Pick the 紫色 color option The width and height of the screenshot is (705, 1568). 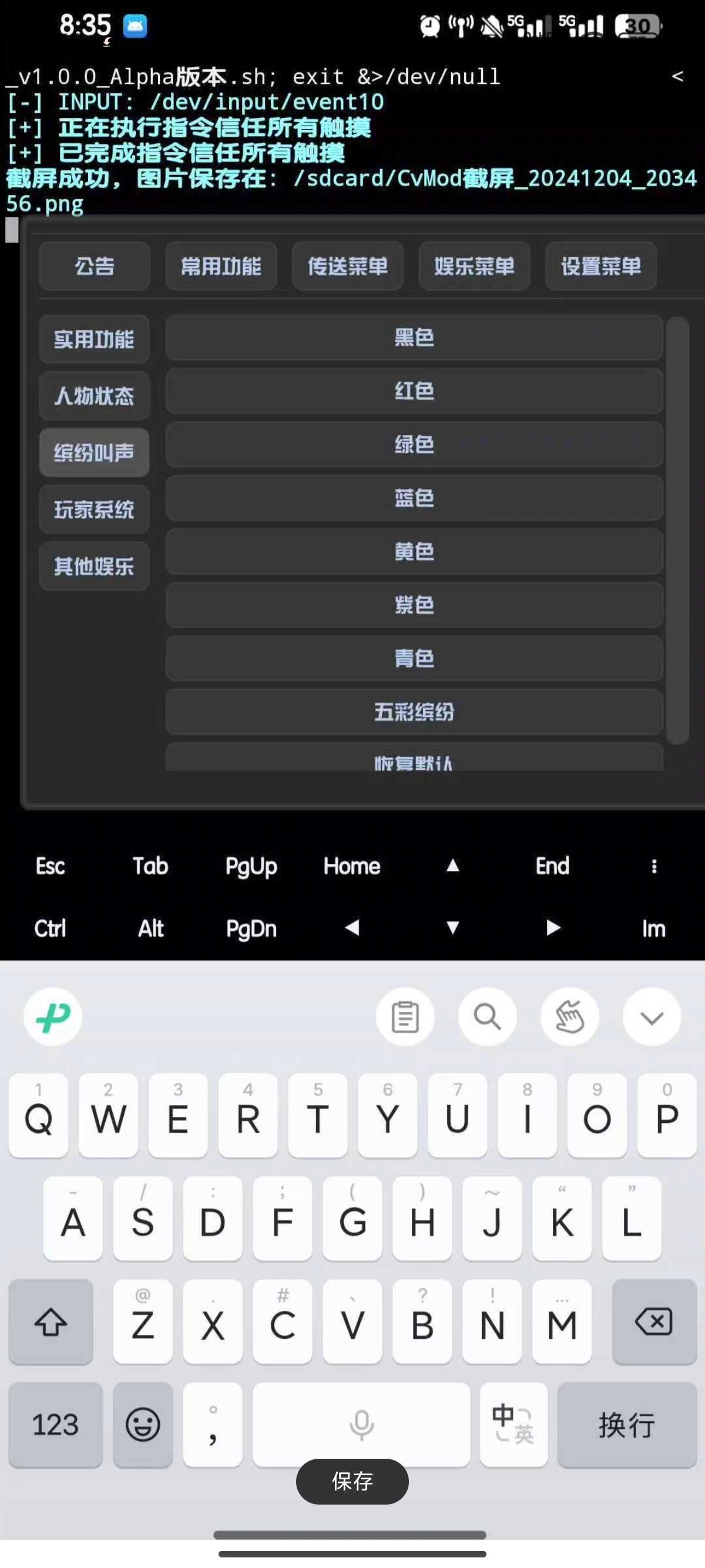[x=414, y=605]
